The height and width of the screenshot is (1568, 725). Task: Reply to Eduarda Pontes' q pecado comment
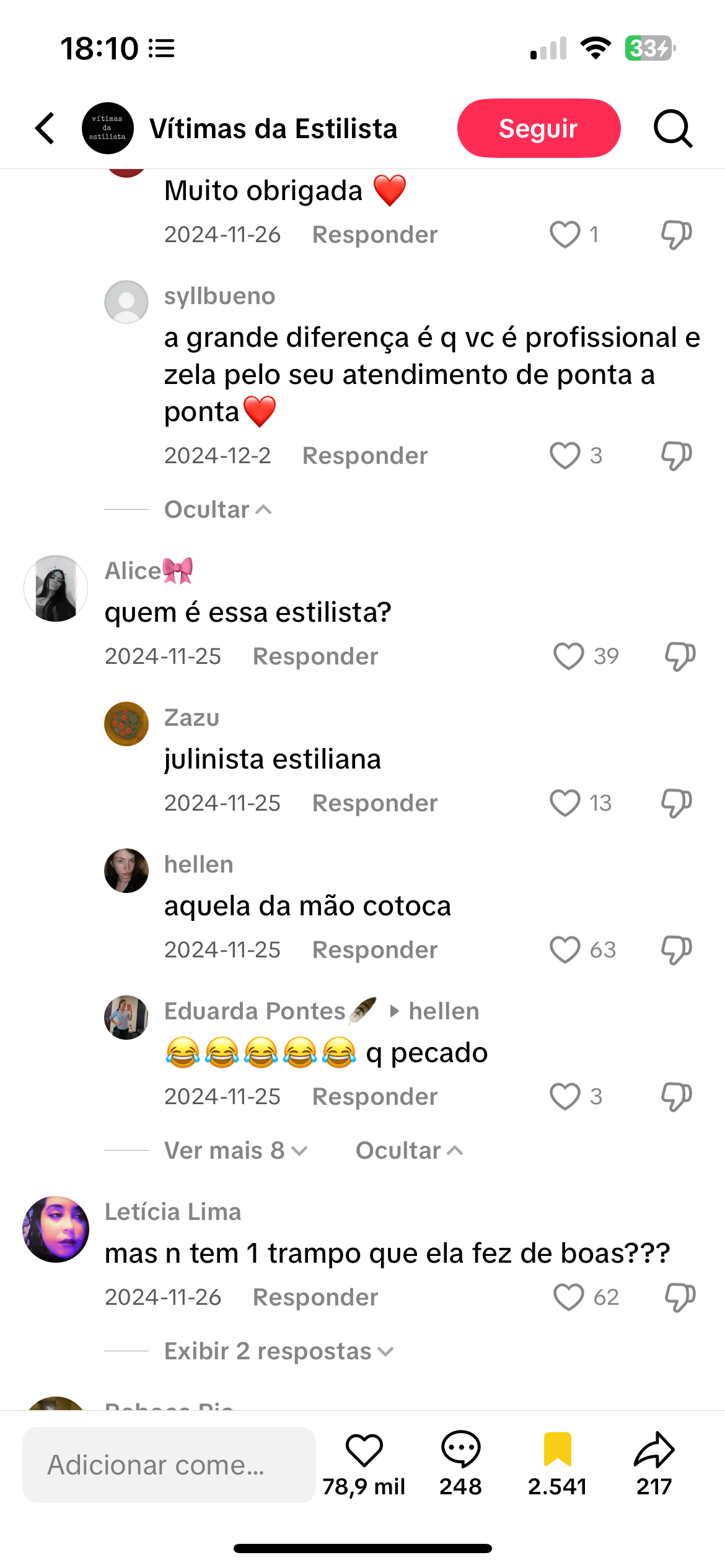coord(374,1097)
